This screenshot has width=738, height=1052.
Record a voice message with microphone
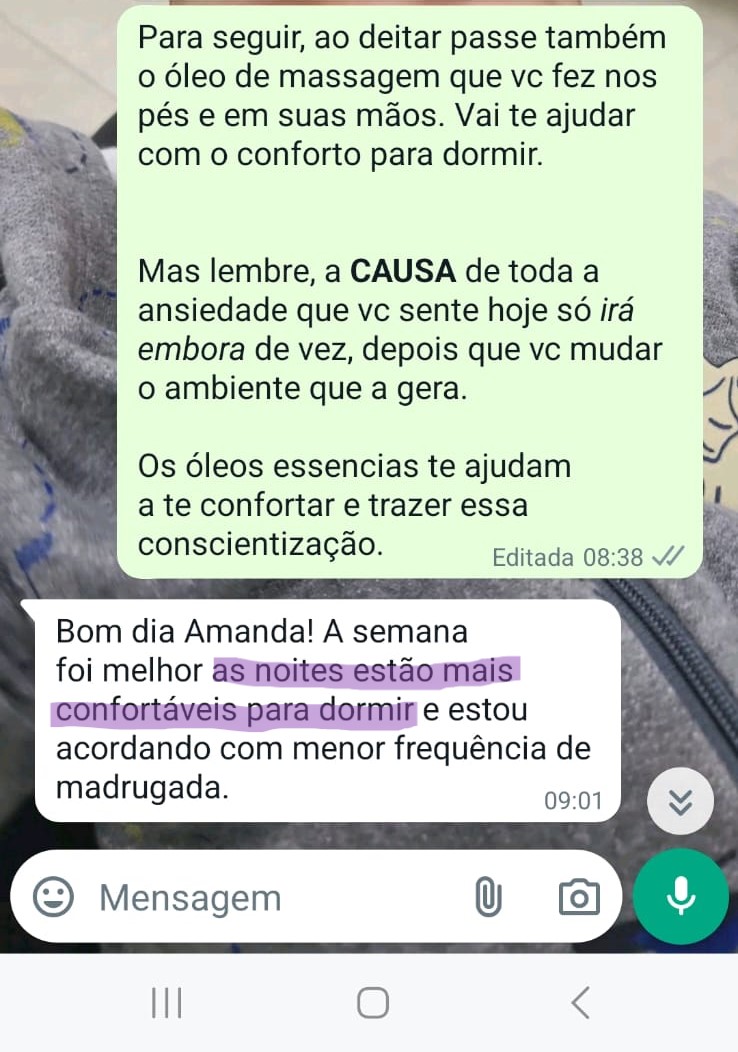[681, 895]
